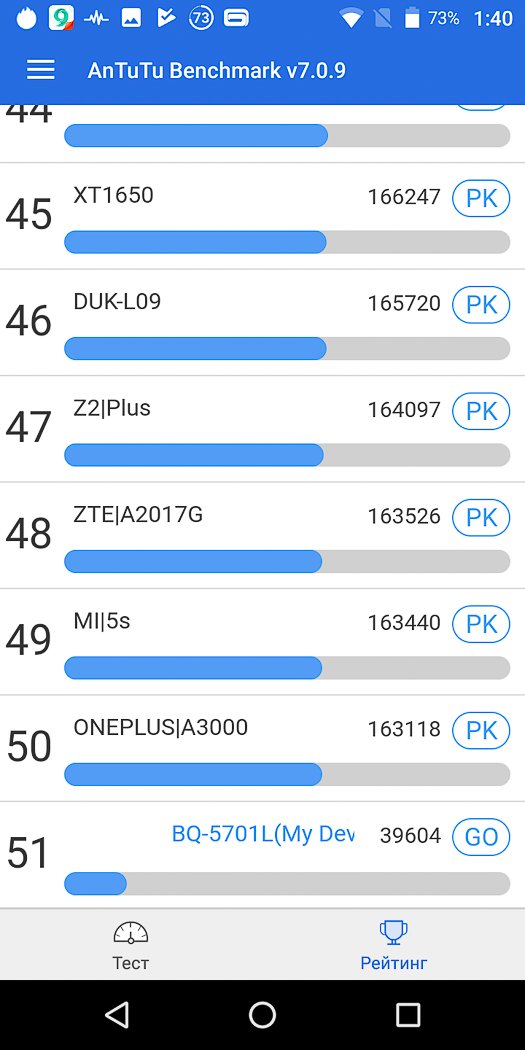Go back using system back button
The height and width of the screenshot is (1050, 525).
point(117,1015)
